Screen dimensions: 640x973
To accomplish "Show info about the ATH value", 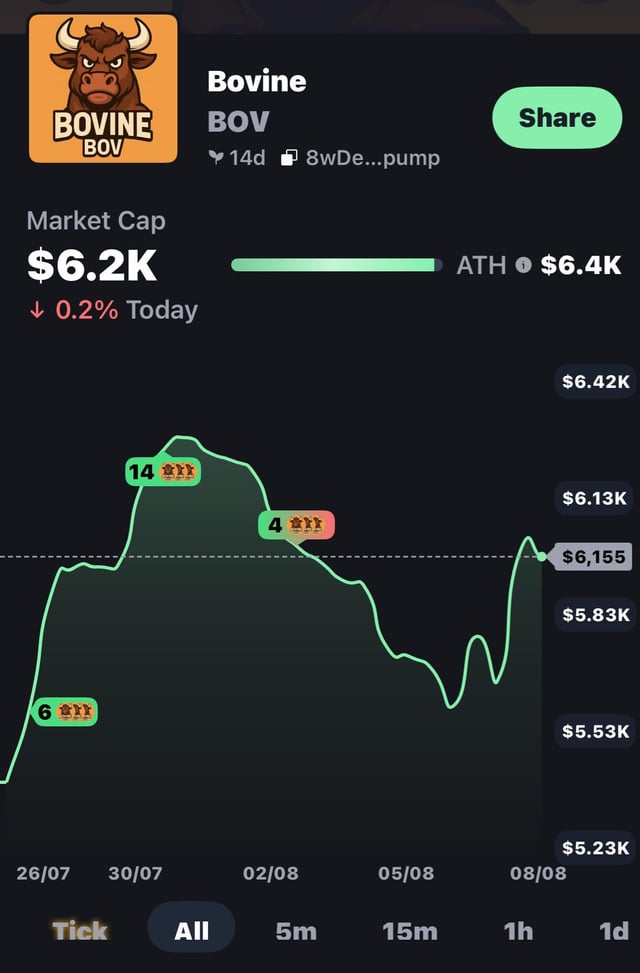I will coord(523,265).
